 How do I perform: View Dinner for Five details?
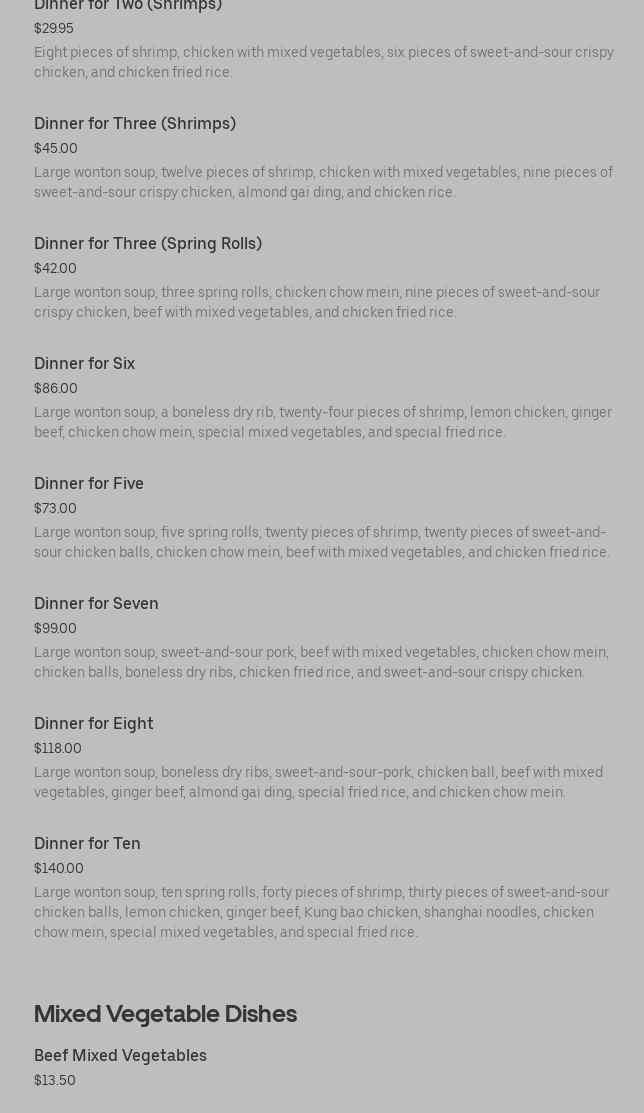pos(322,517)
